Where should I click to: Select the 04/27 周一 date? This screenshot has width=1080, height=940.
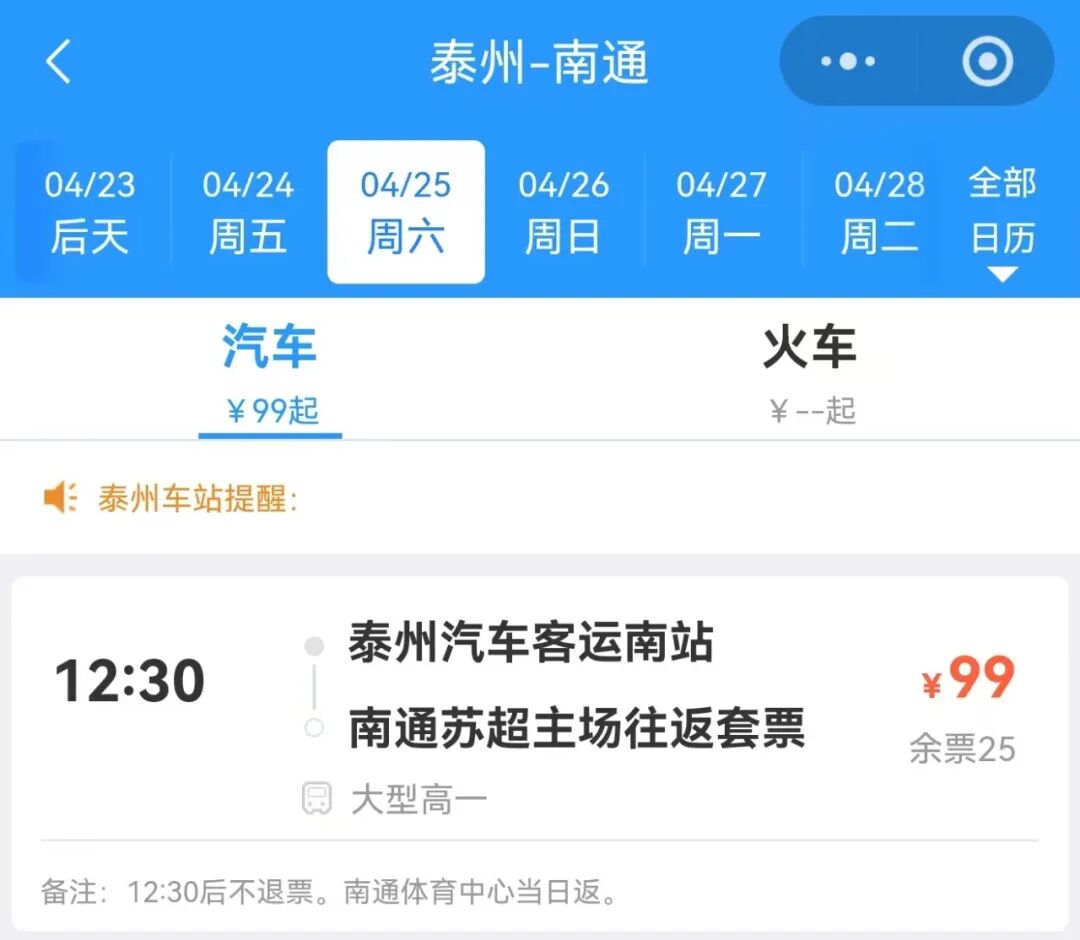(721, 212)
